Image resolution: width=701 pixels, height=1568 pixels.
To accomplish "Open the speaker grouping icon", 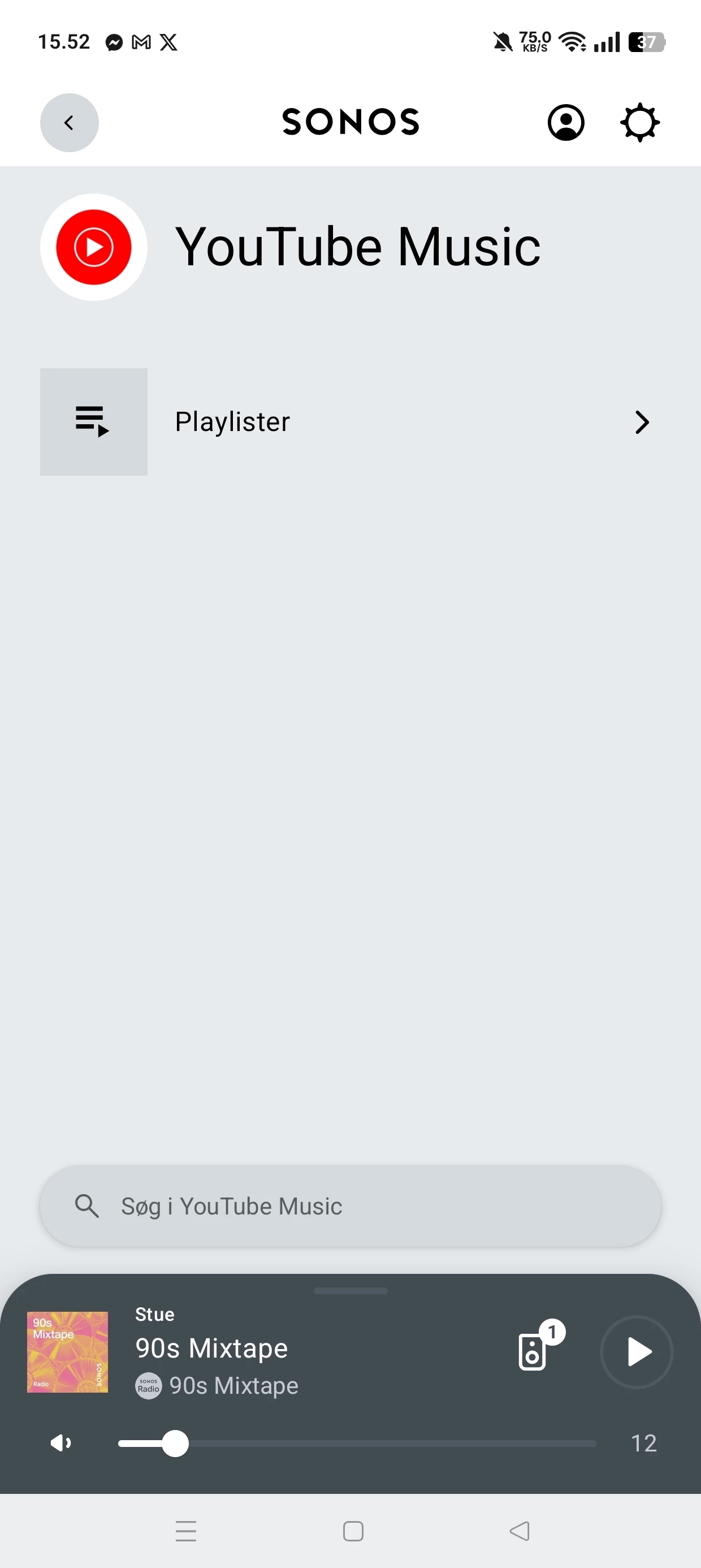I will pyautogui.click(x=533, y=1352).
